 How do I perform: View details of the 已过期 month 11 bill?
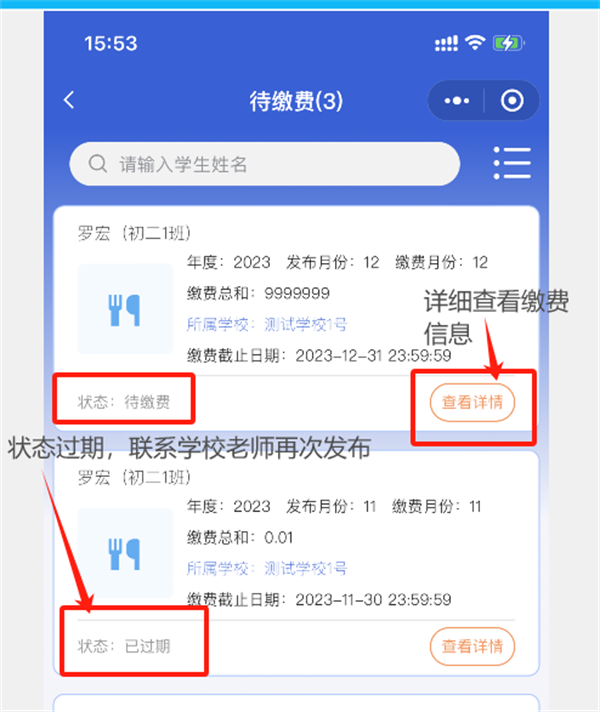click(472, 646)
